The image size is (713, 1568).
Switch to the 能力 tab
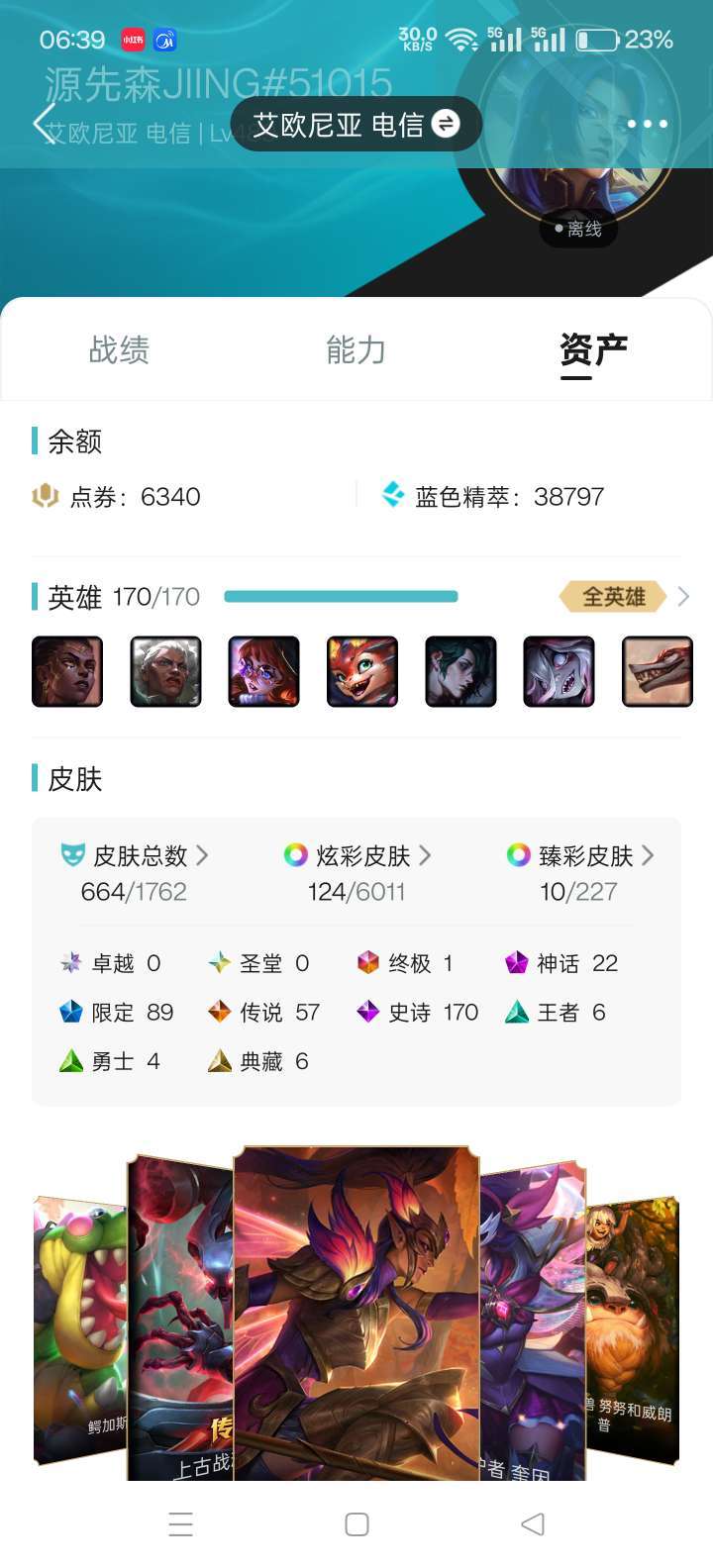pos(356,350)
